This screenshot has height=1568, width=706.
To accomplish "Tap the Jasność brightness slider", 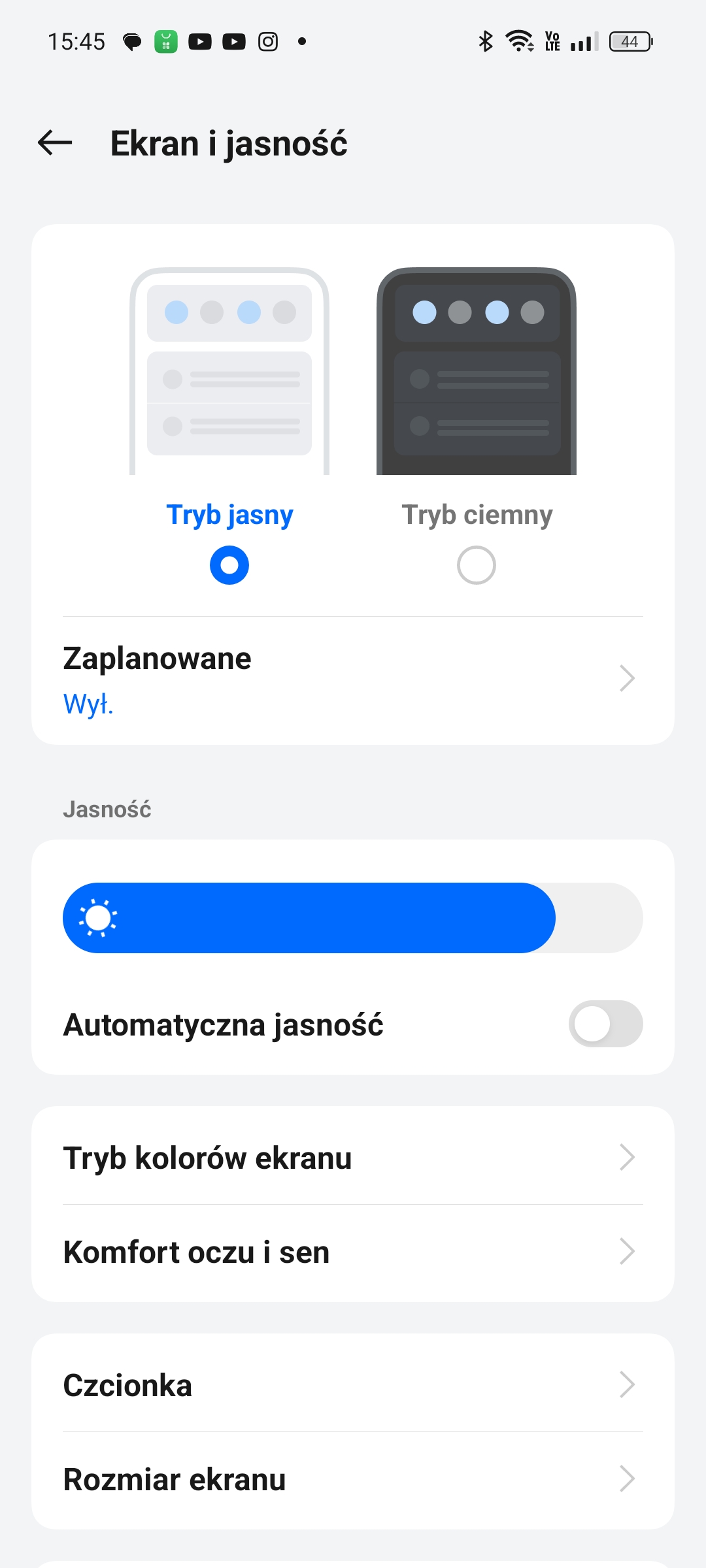I will [353, 918].
